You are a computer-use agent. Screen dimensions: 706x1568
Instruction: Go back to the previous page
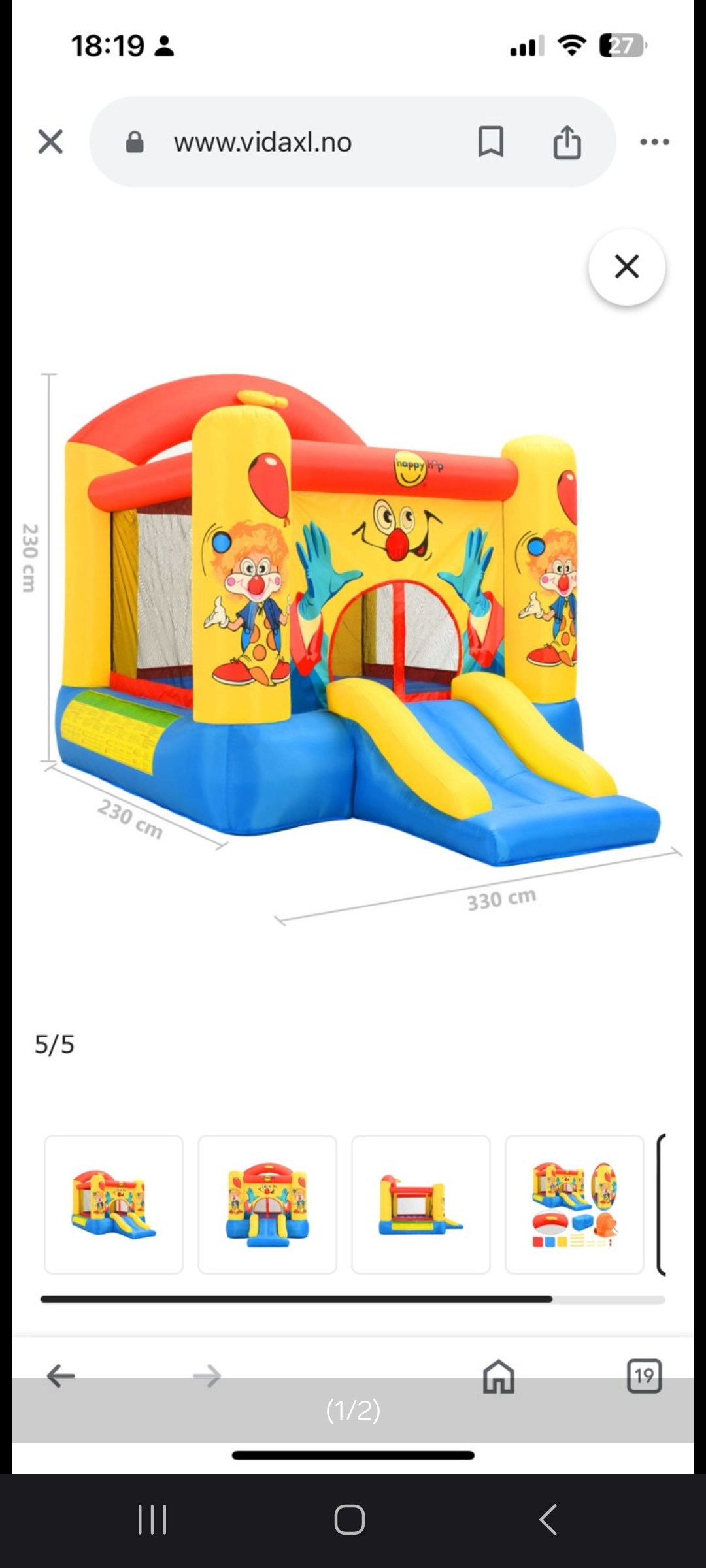(61, 1375)
